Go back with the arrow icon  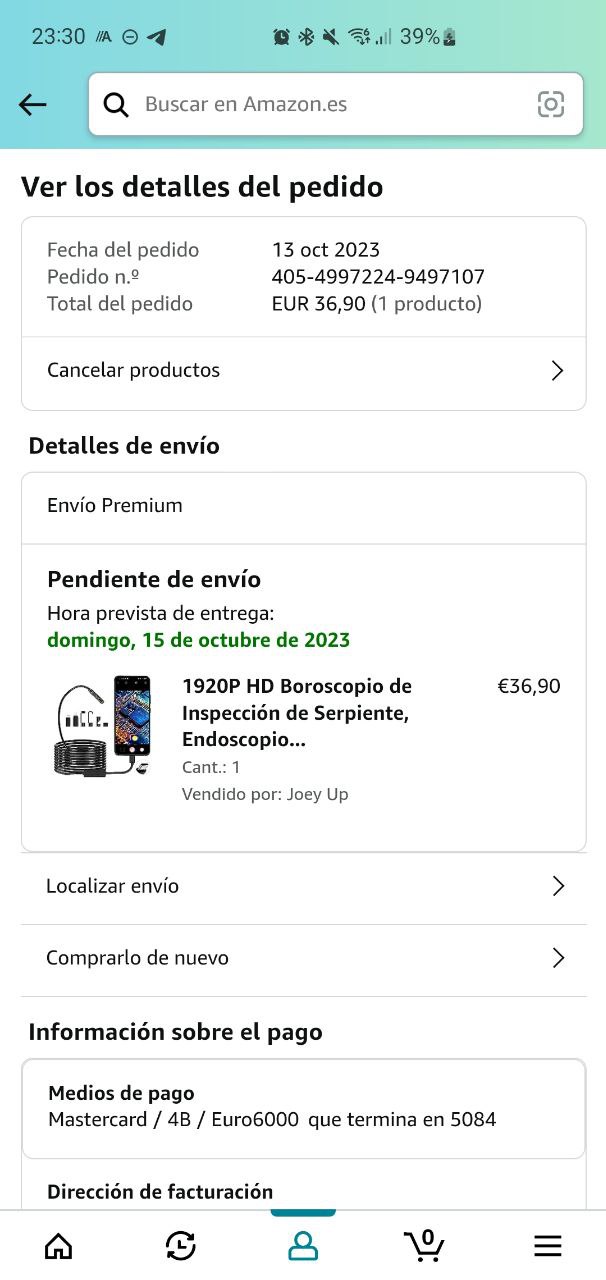click(33, 104)
